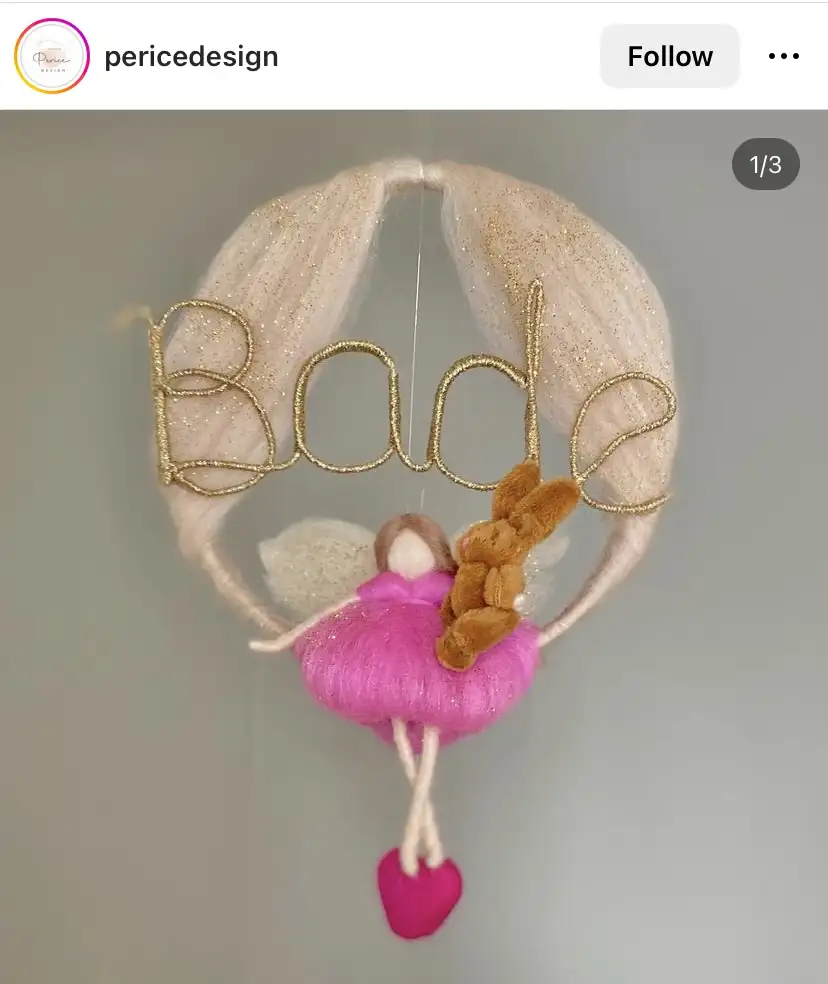
Task: Tap the pericedesign username
Action: [x=191, y=57]
